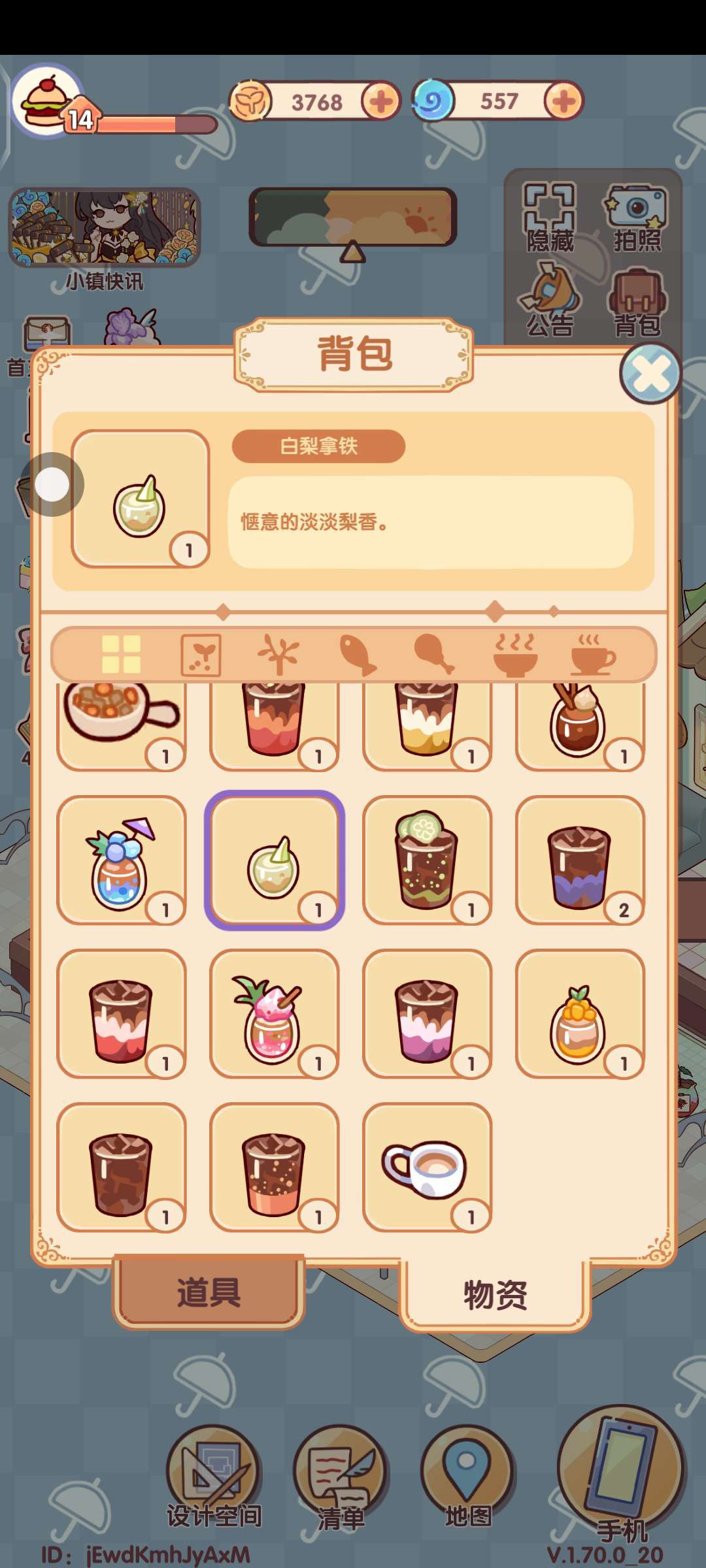Add more blue swirl currency
706x1568 pixels.
tap(563, 101)
